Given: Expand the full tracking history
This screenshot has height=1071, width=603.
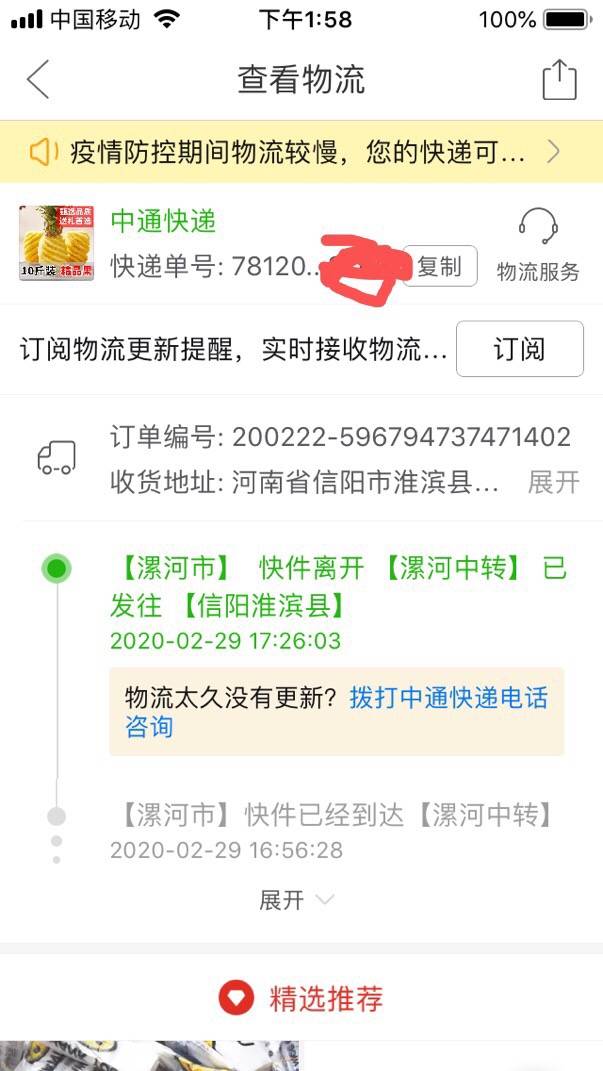Looking at the screenshot, I should (x=296, y=900).
